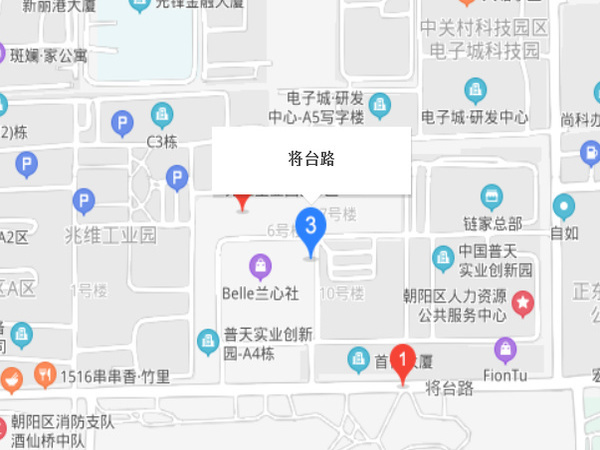This screenshot has width=600, height=450.
Task: Select the red marker numbered 1
Action: 403,360
